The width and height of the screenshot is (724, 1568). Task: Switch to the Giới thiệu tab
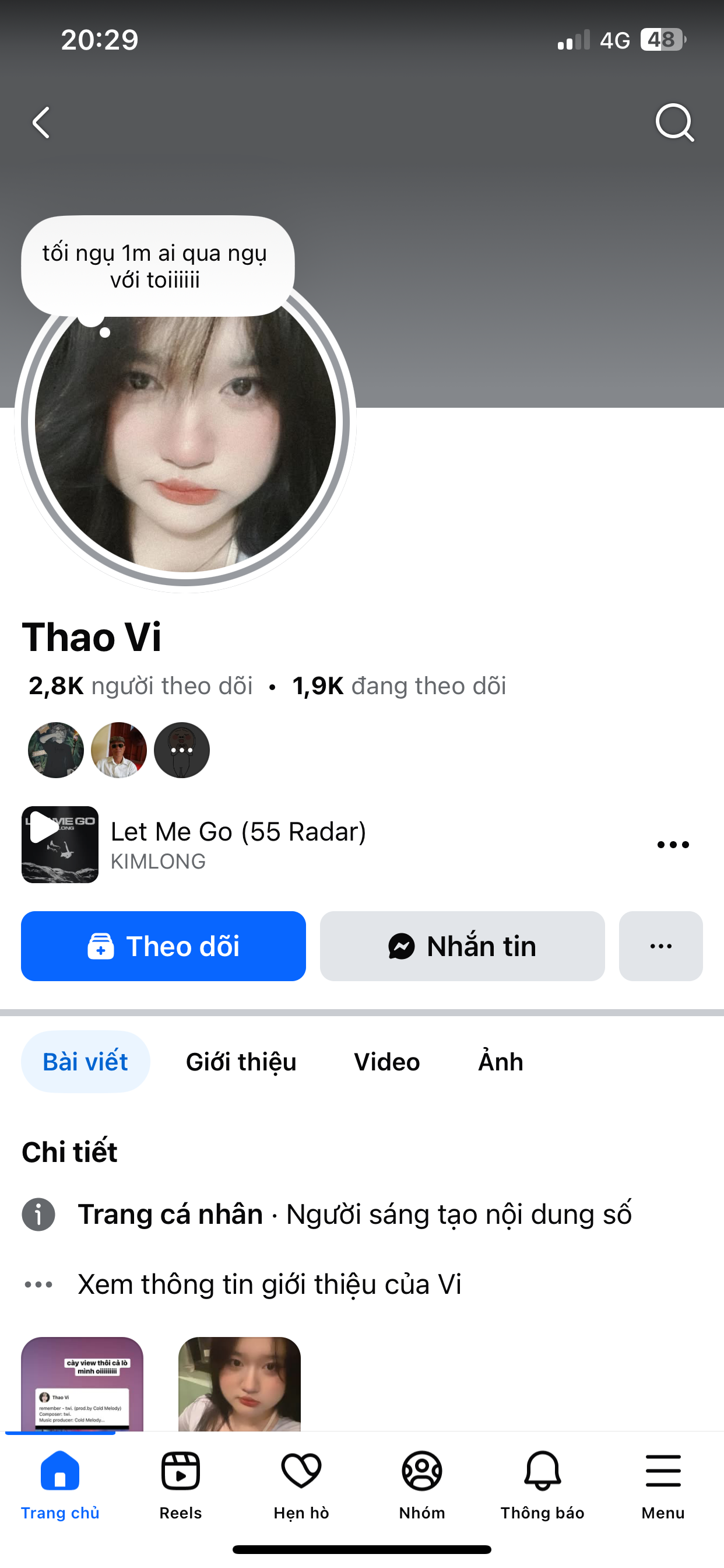241,1062
